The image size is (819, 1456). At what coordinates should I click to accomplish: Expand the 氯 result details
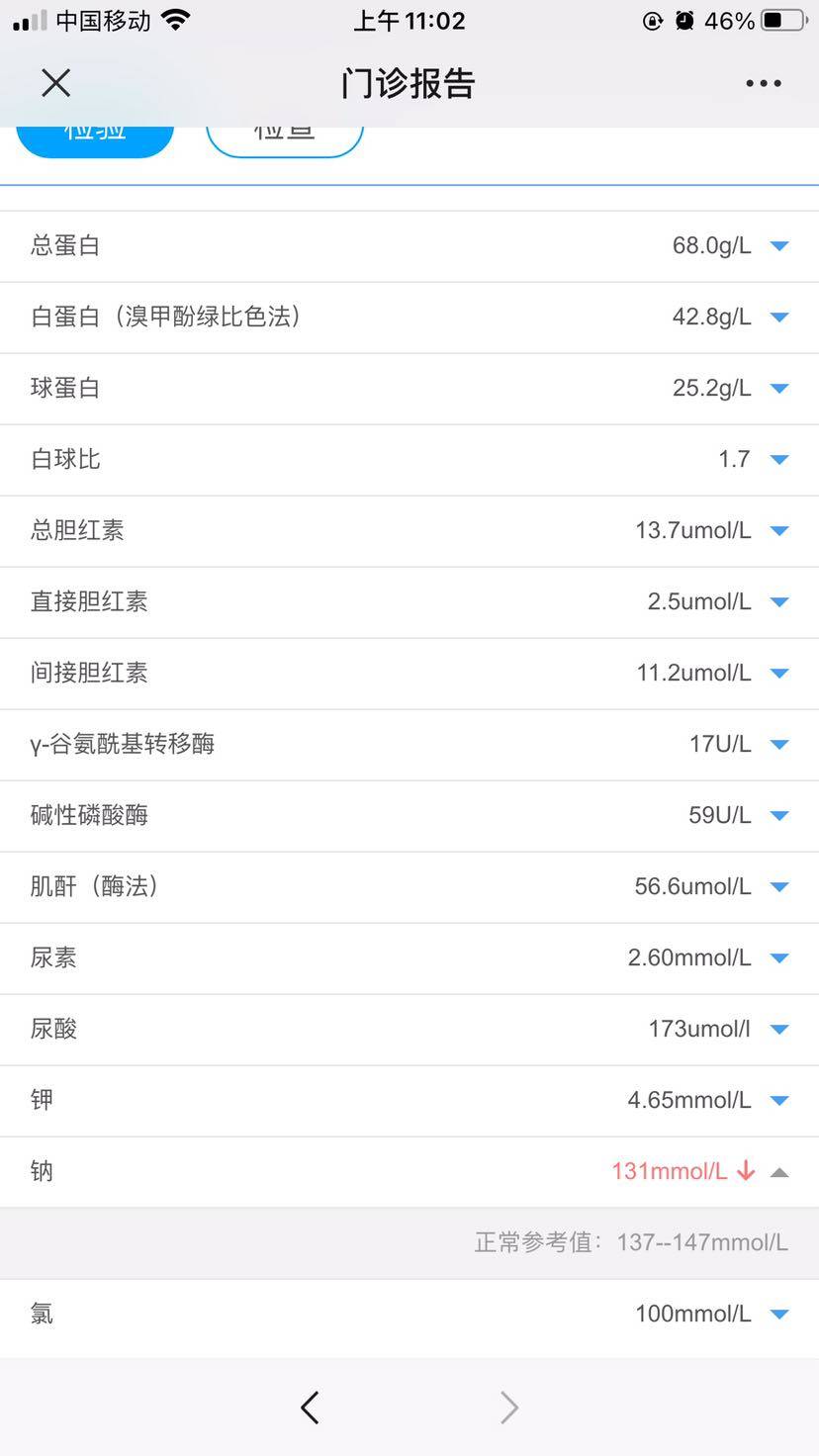click(x=778, y=1315)
